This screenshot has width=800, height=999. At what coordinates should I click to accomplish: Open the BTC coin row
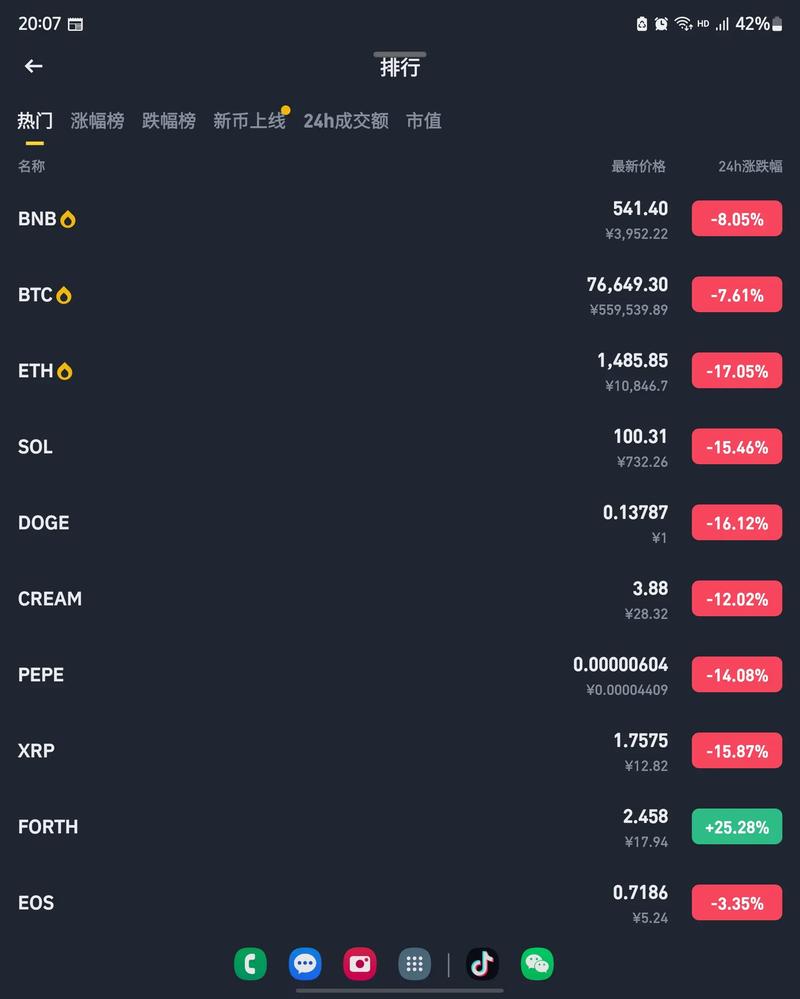pyautogui.click(x=400, y=295)
